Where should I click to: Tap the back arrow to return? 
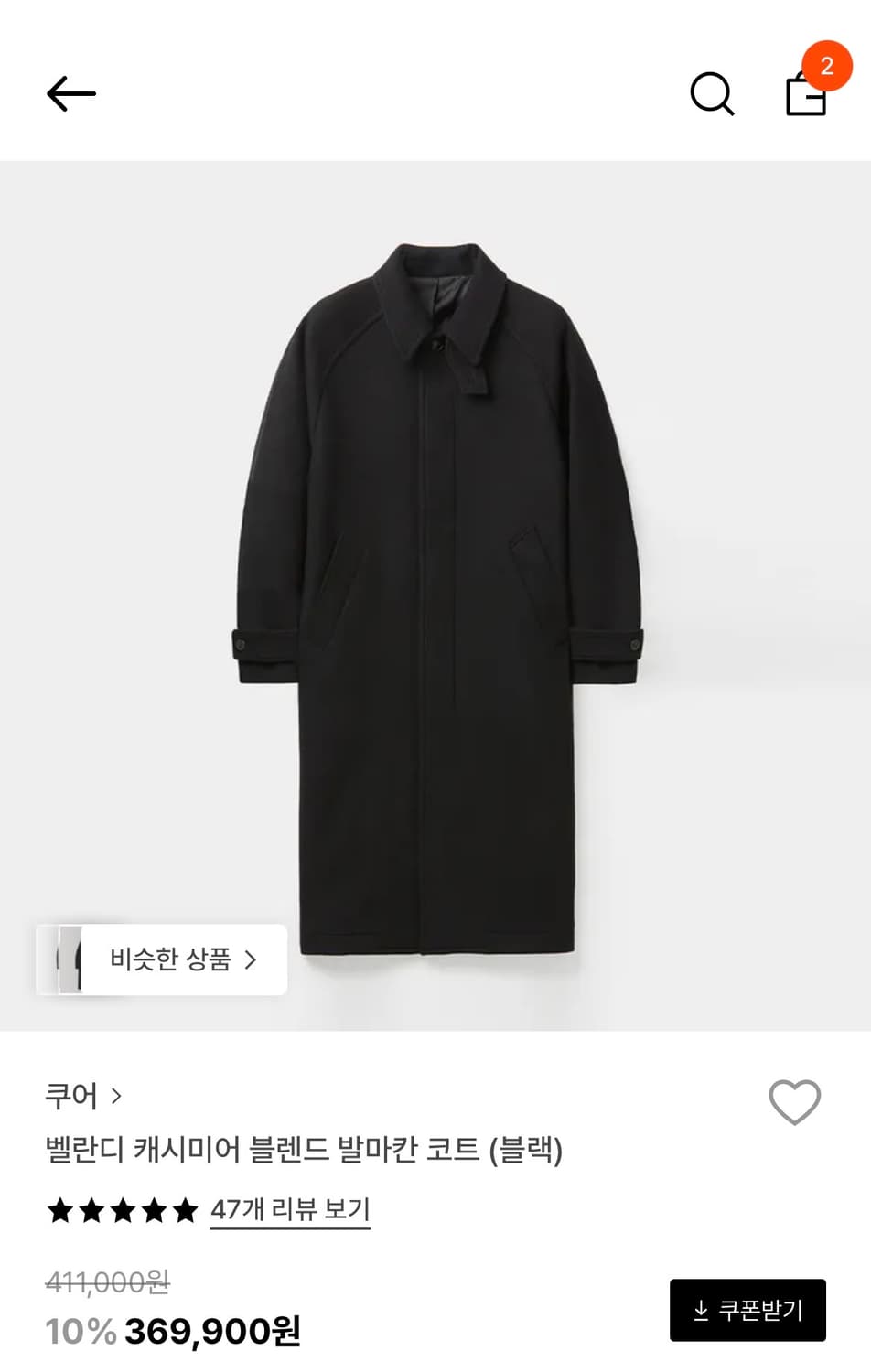[71, 92]
